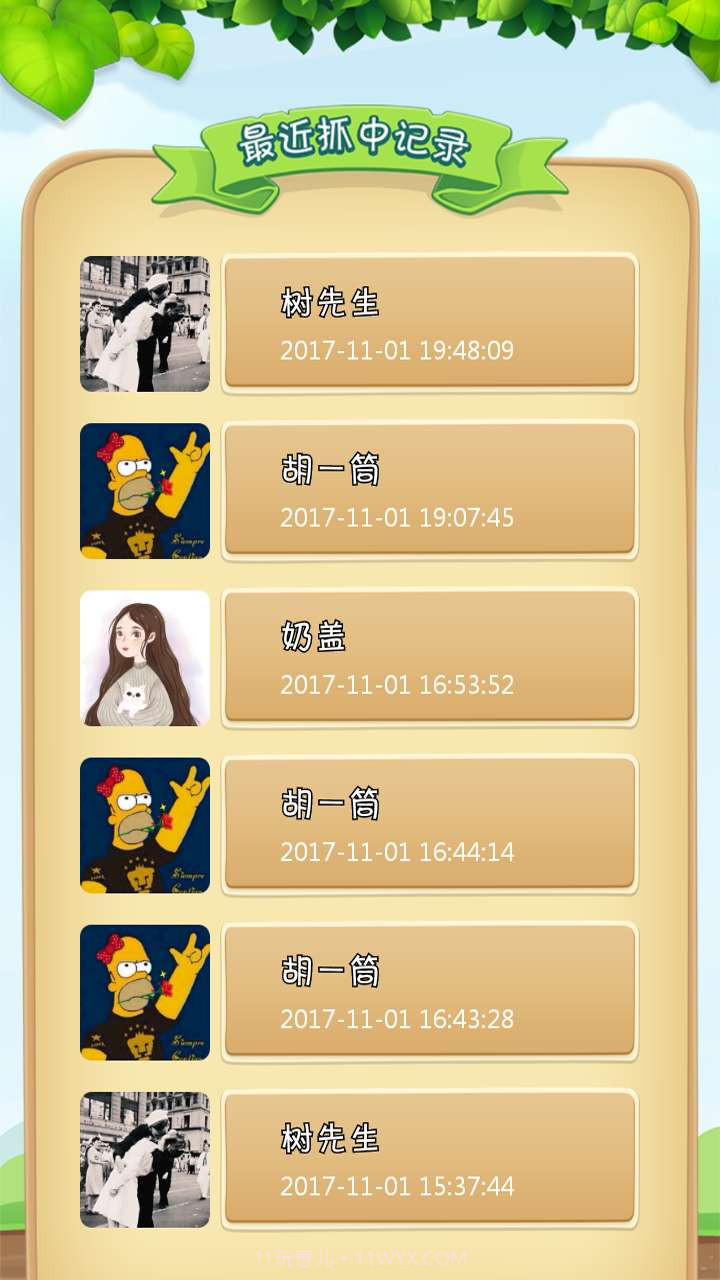
Task: Click the name 胡一筒 in fifth record
Action: pos(330,969)
